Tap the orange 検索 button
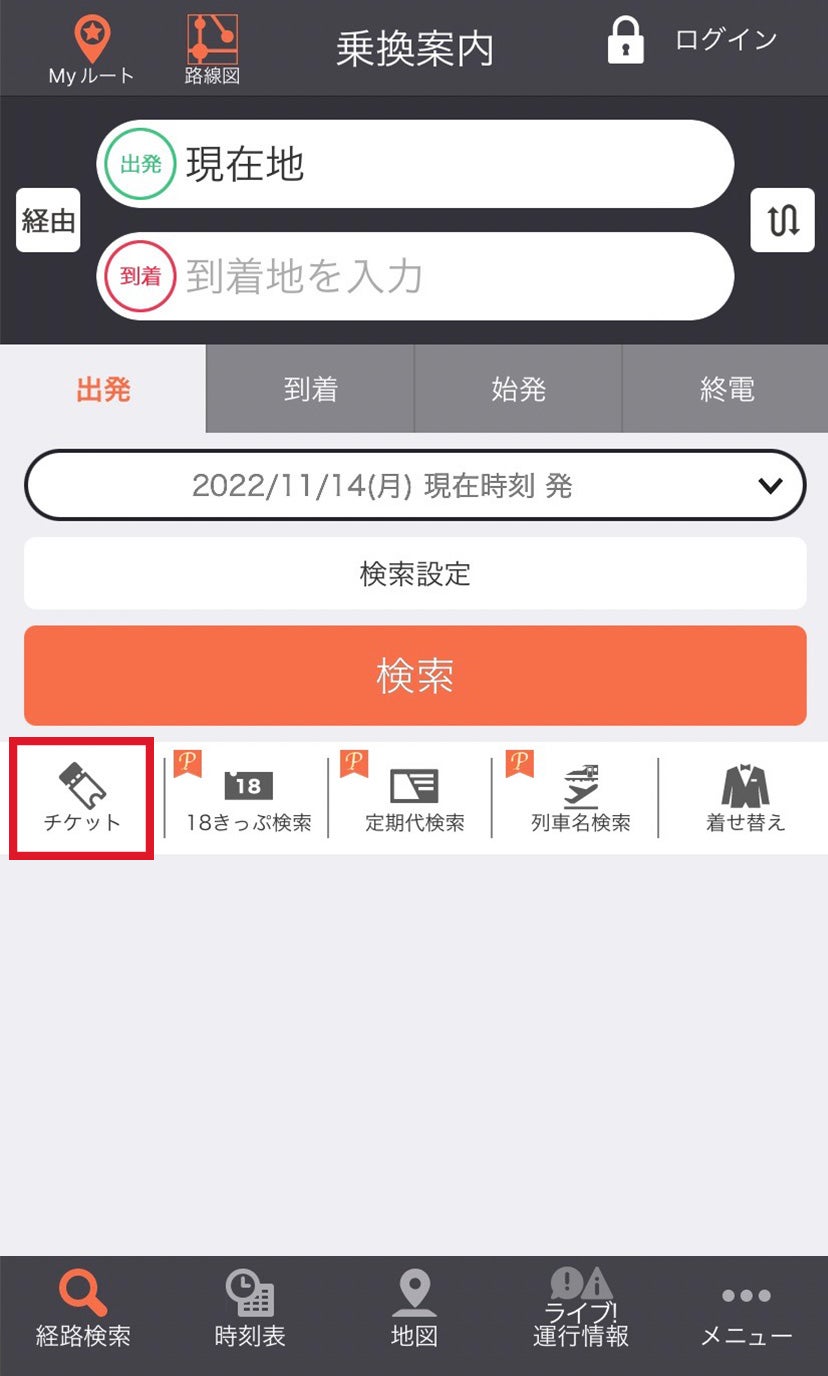 tap(414, 676)
